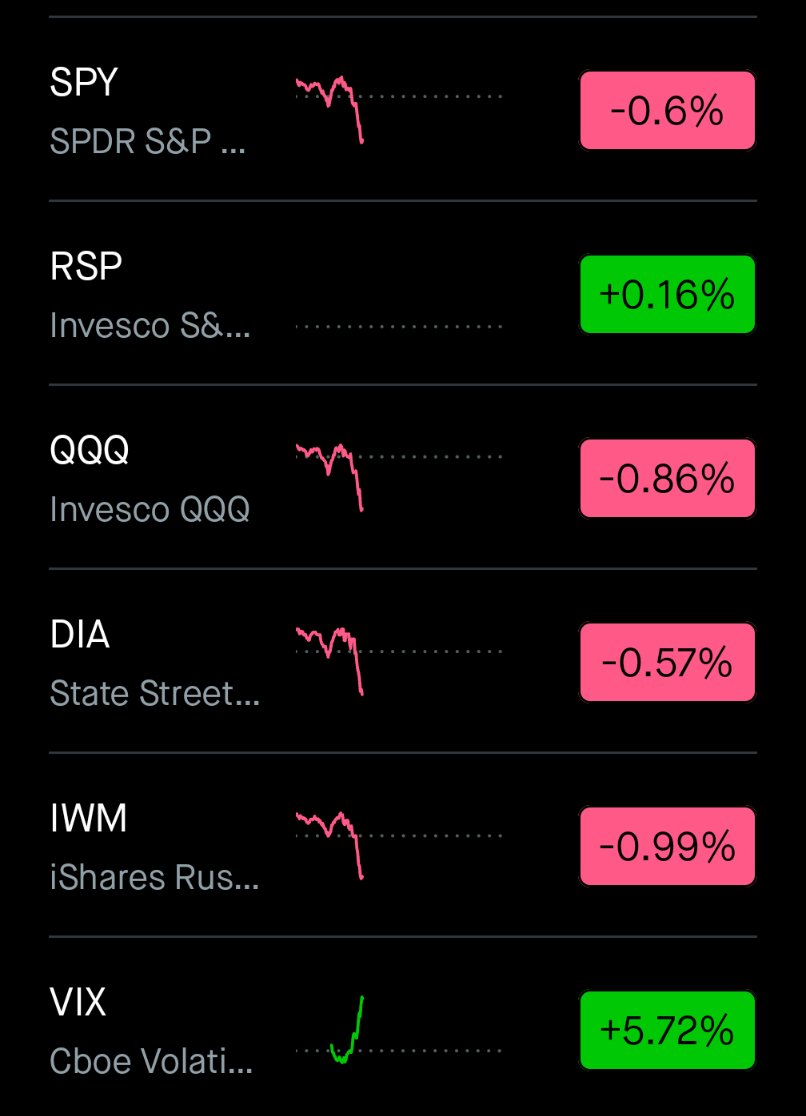Tap RSP's +0.16% change badge

[667, 295]
